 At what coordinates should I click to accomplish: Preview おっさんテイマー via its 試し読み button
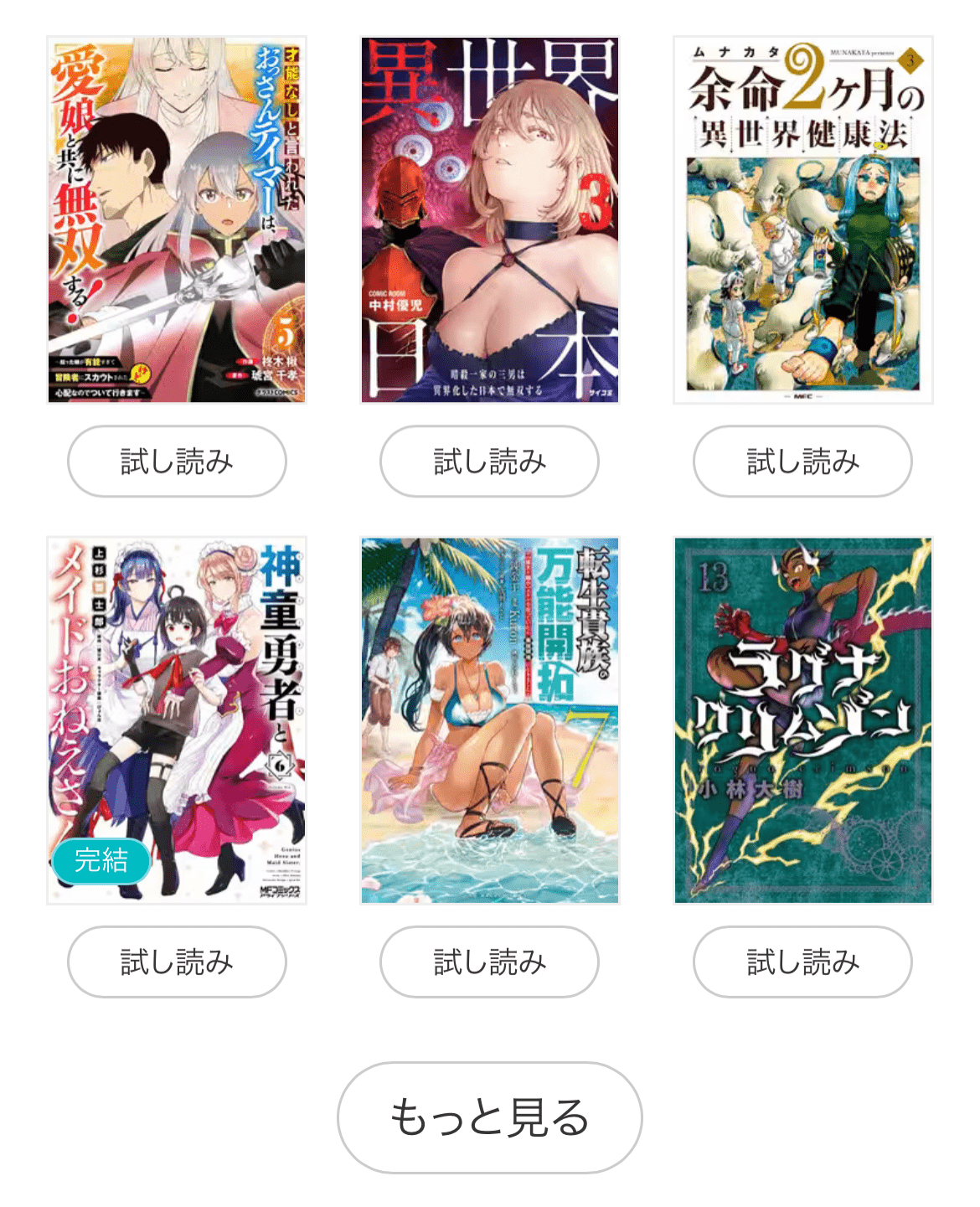[174, 461]
